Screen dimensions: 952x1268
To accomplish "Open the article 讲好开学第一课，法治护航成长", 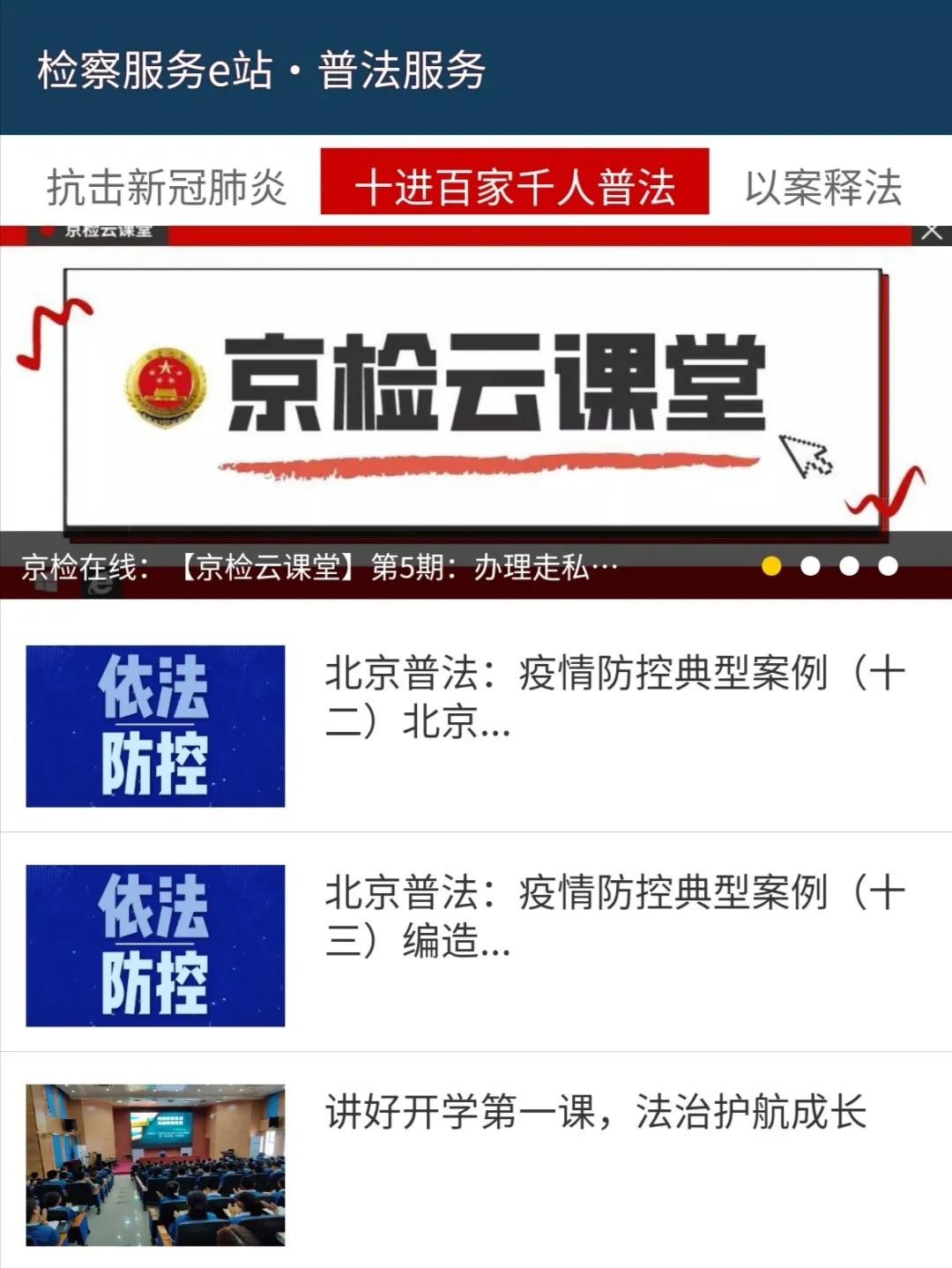I will (595, 1114).
